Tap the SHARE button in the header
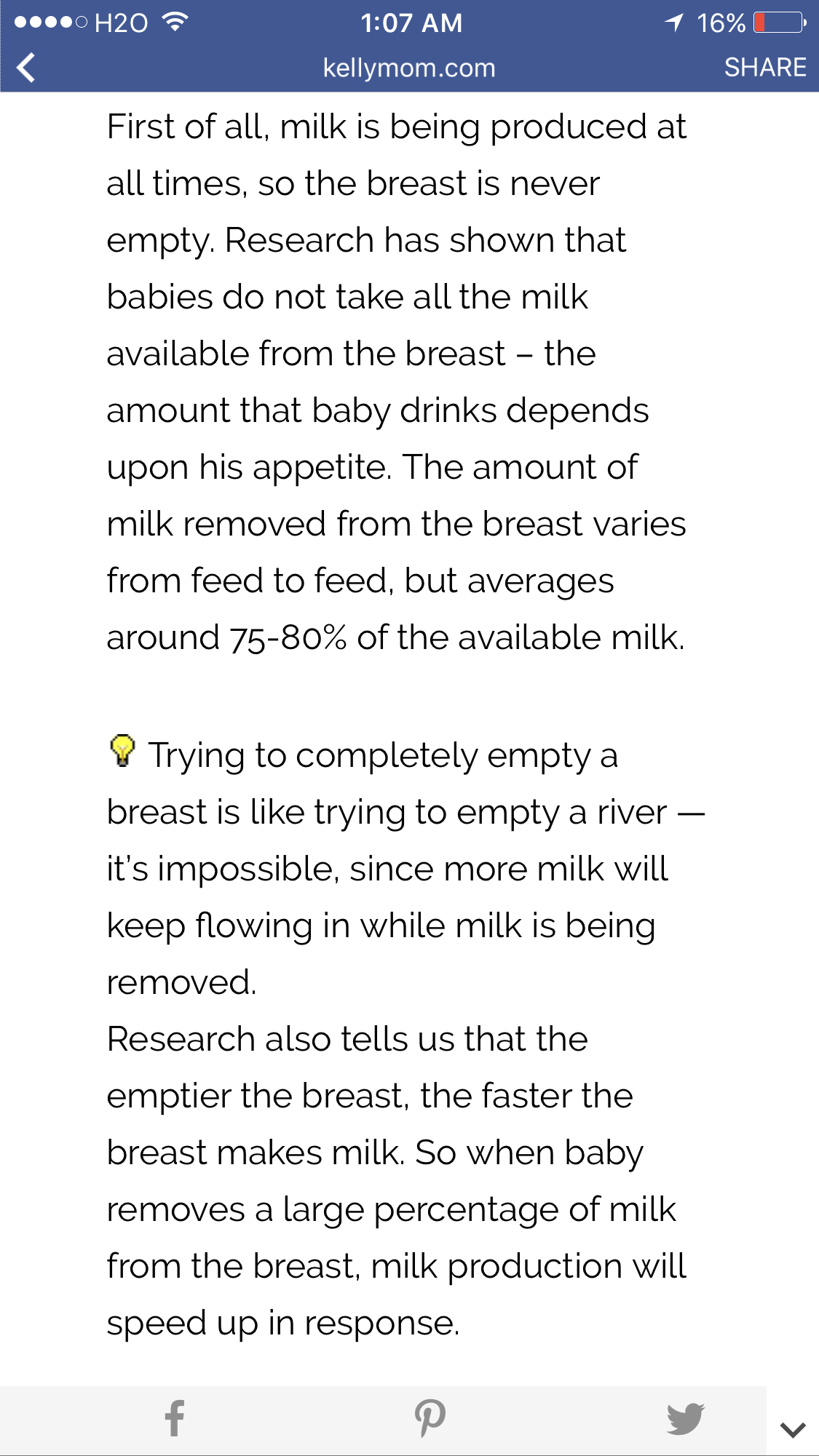The height and width of the screenshot is (1456, 819). [x=765, y=68]
